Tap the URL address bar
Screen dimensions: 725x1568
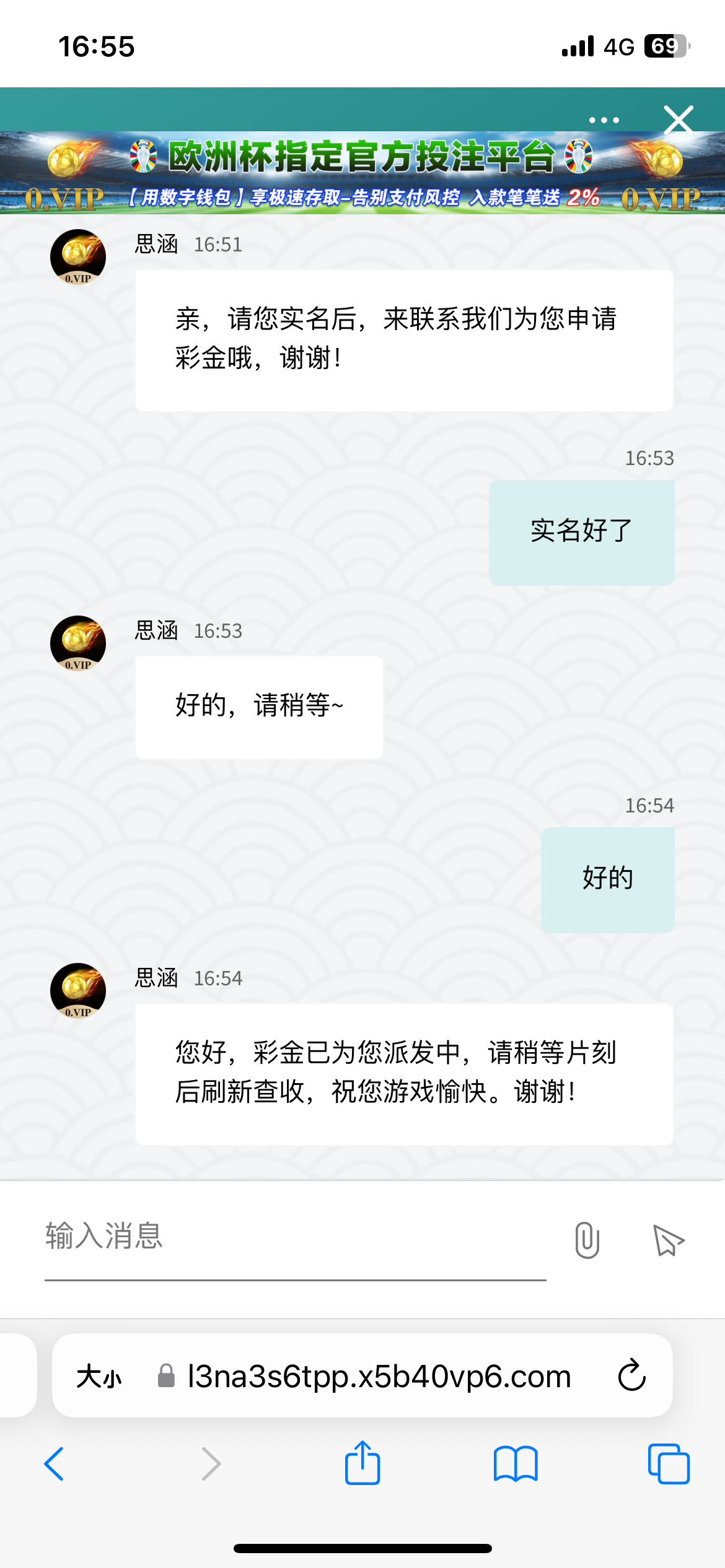379,1377
